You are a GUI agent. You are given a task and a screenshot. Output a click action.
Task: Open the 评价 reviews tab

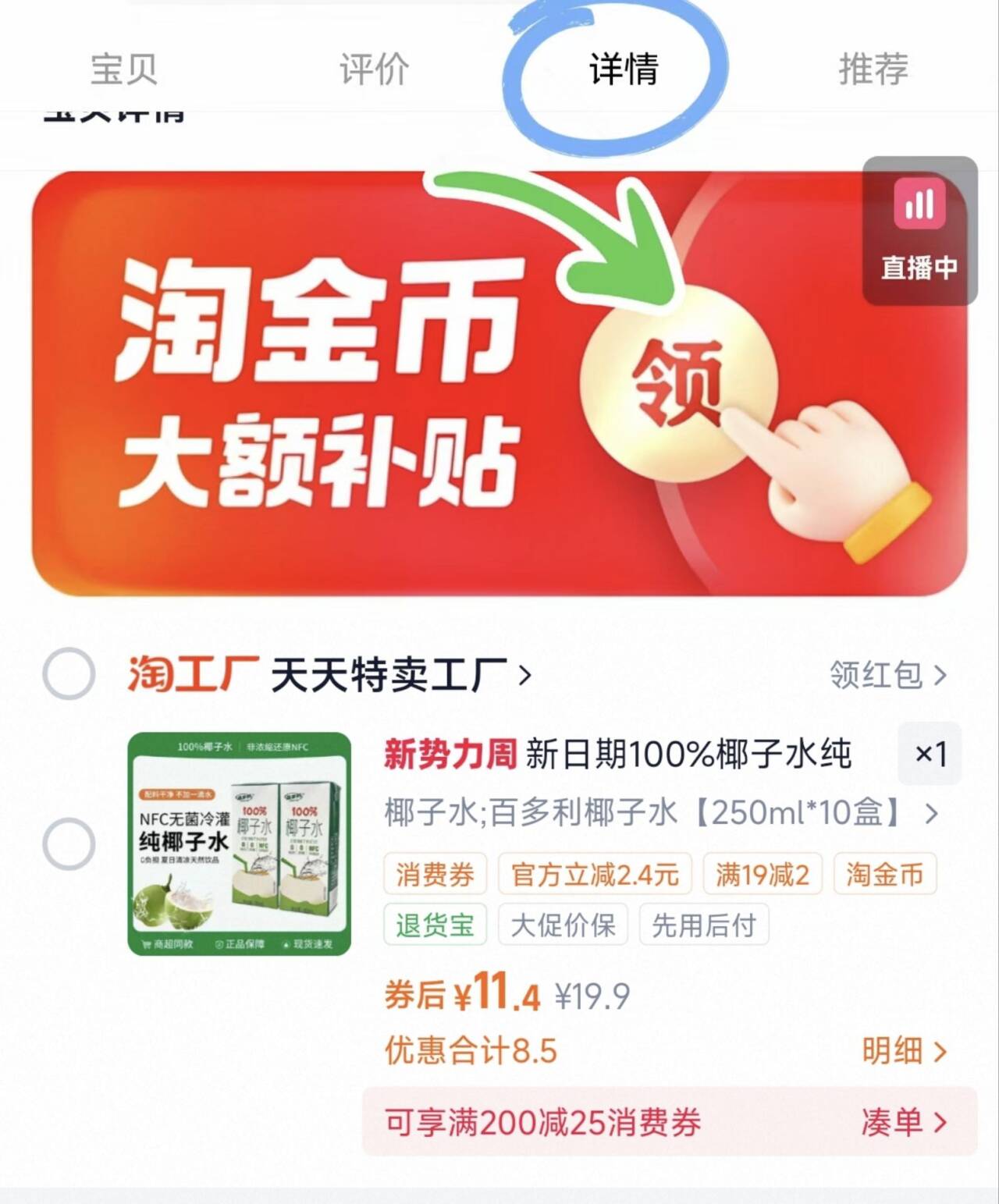click(374, 69)
